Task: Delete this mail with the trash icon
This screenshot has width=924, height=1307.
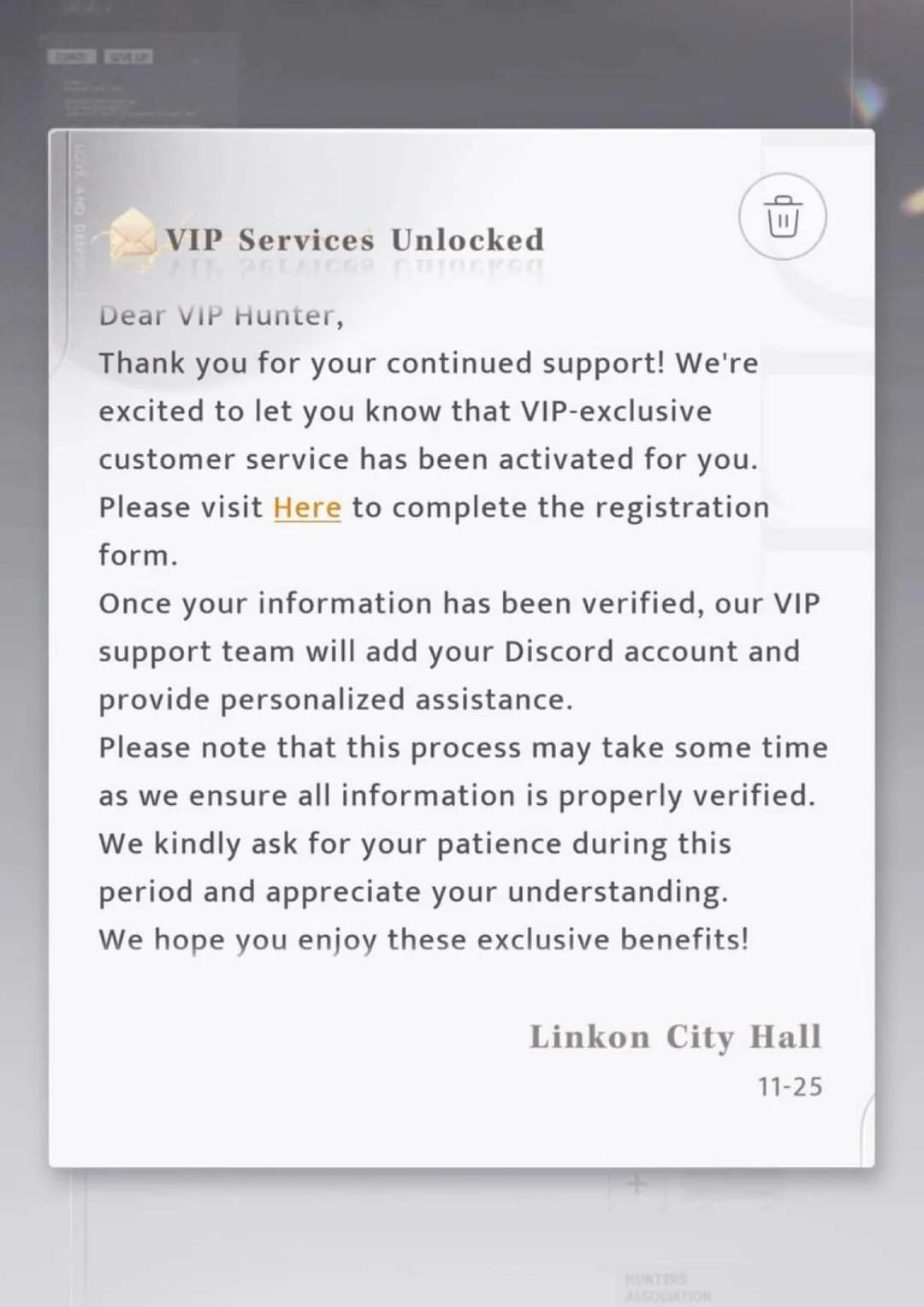Action: tap(782, 216)
